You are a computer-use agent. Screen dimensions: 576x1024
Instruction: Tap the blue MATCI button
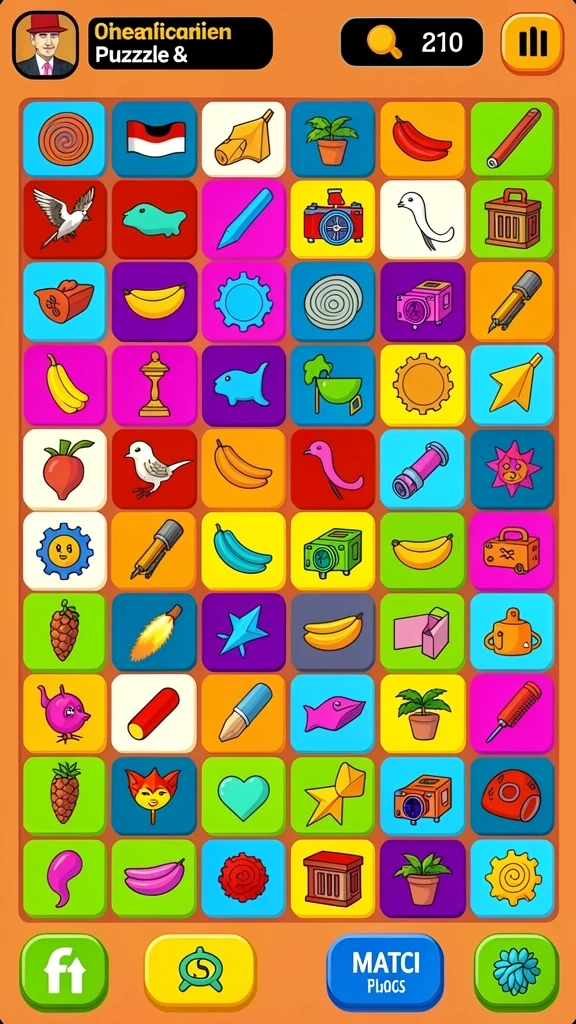click(385, 972)
